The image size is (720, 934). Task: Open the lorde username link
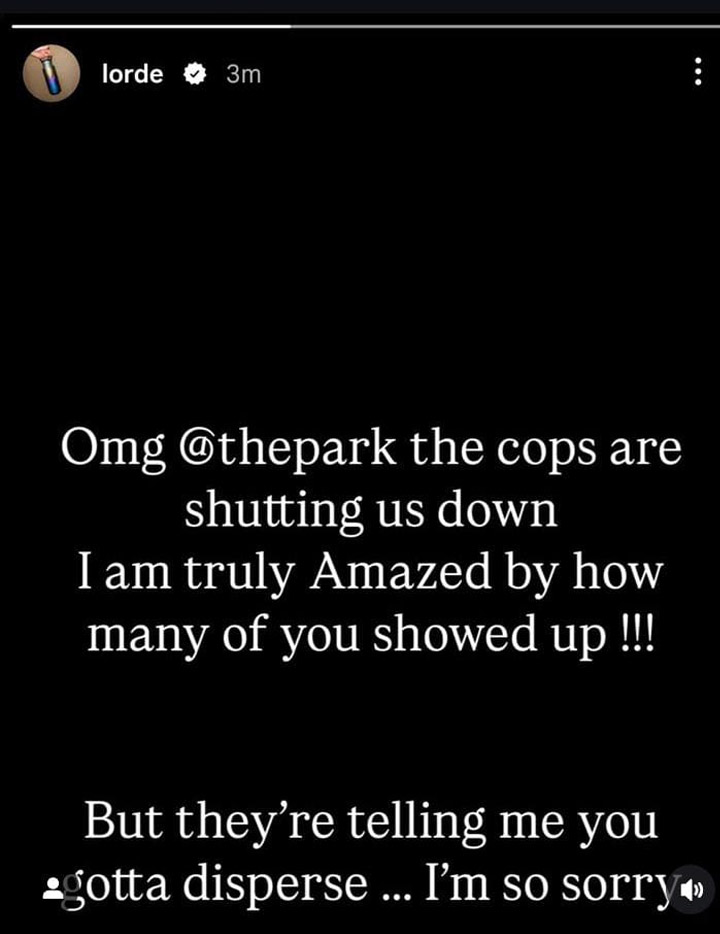pos(132,74)
